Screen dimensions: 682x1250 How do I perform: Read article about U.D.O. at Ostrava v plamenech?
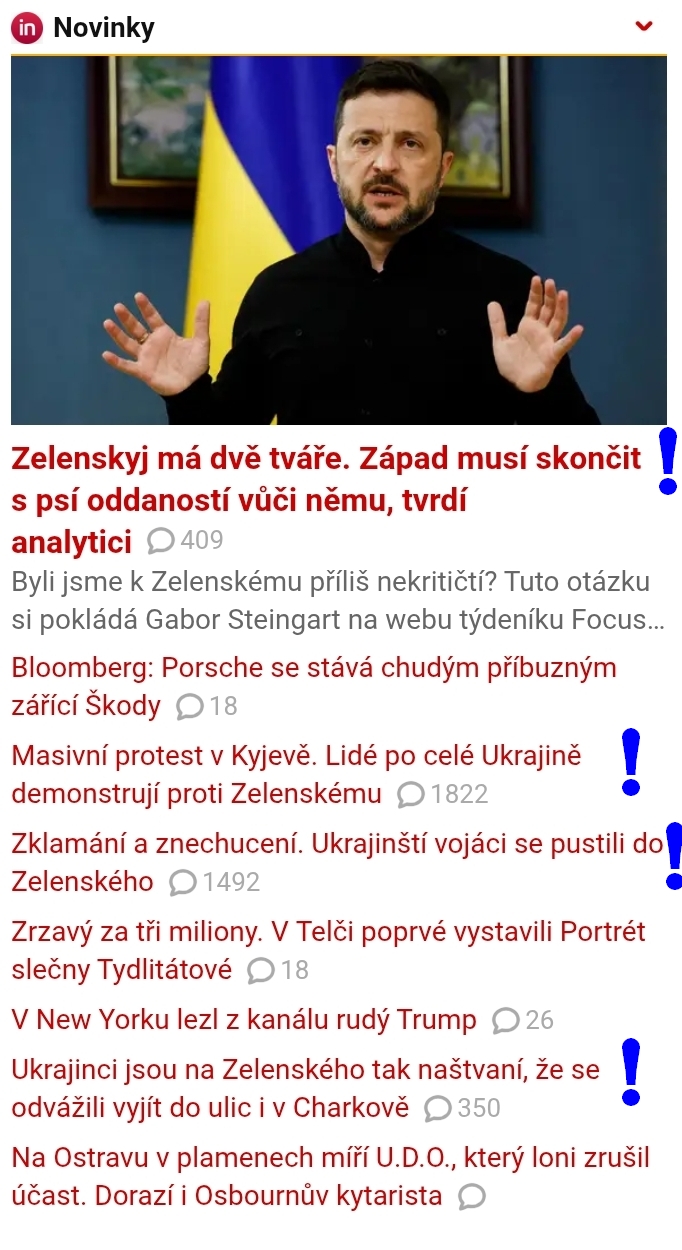click(x=330, y=1160)
